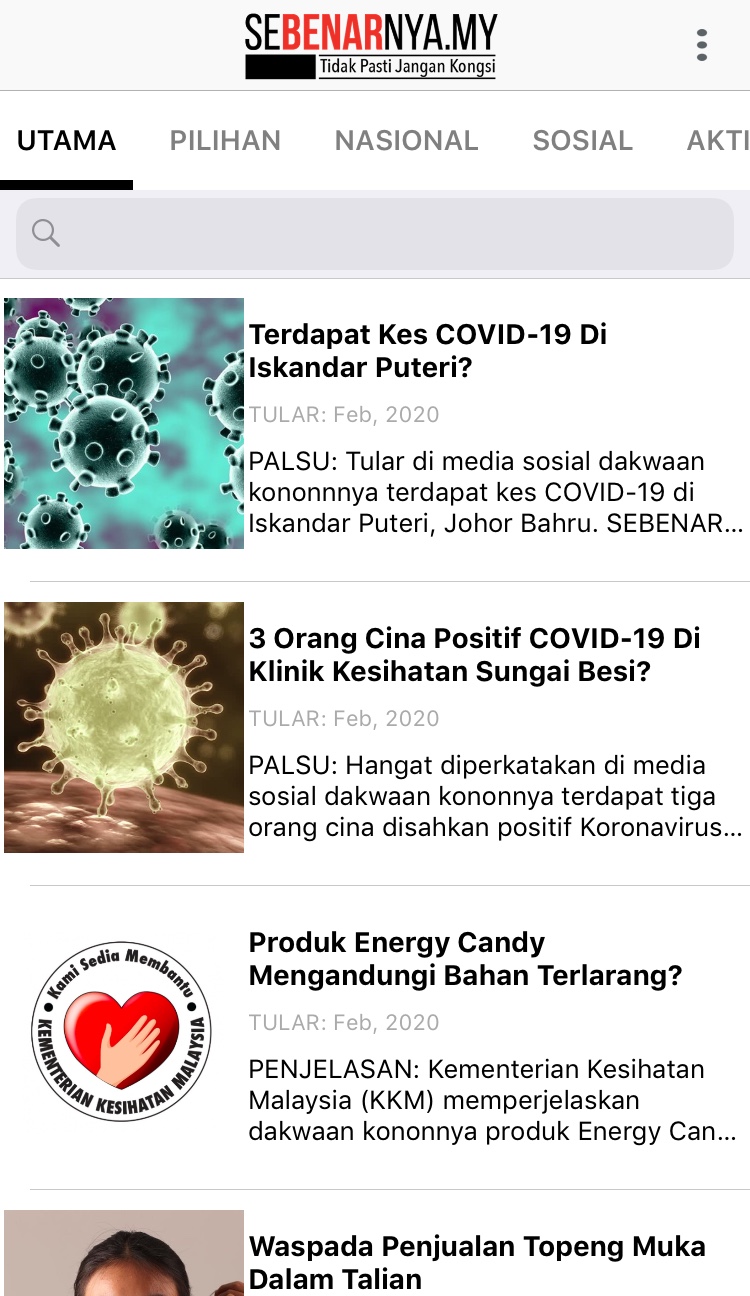The image size is (750, 1296).
Task: Tap the search field
Action: coord(375,234)
